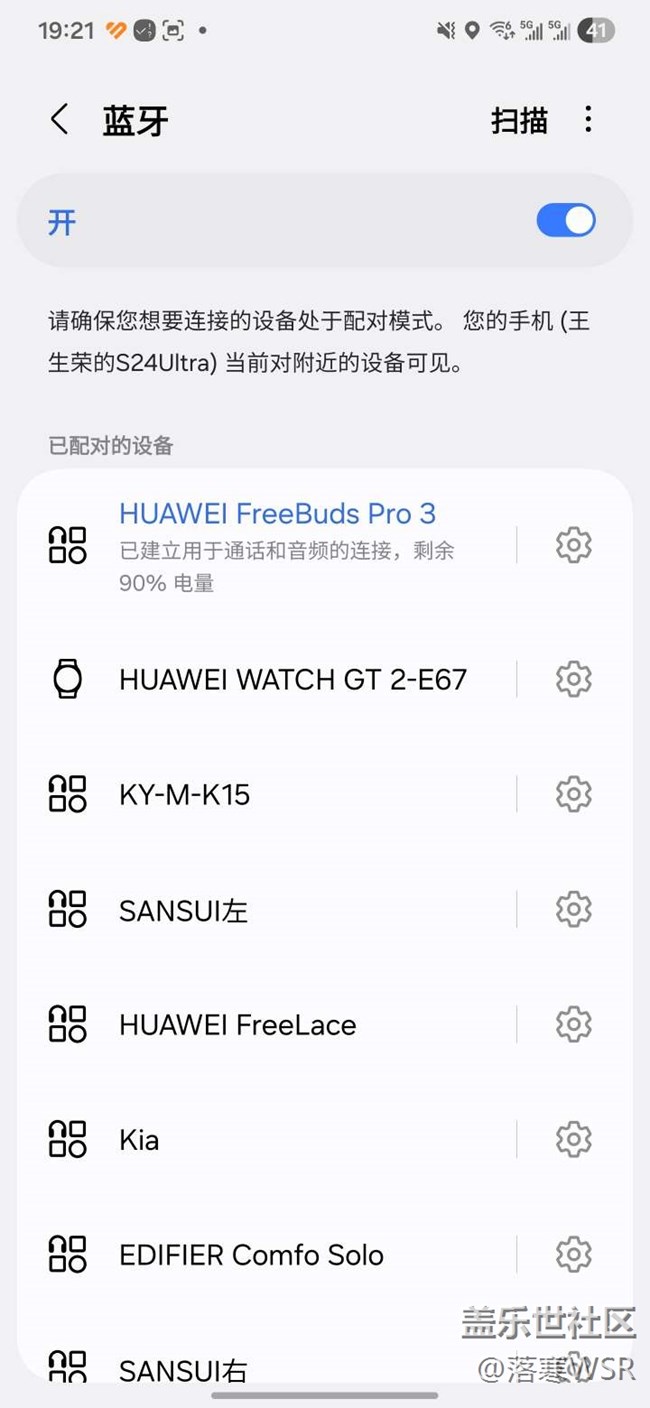The width and height of the screenshot is (650, 1408).
Task: Turn off the Bluetooth 开 switch
Action: [566, 220]
